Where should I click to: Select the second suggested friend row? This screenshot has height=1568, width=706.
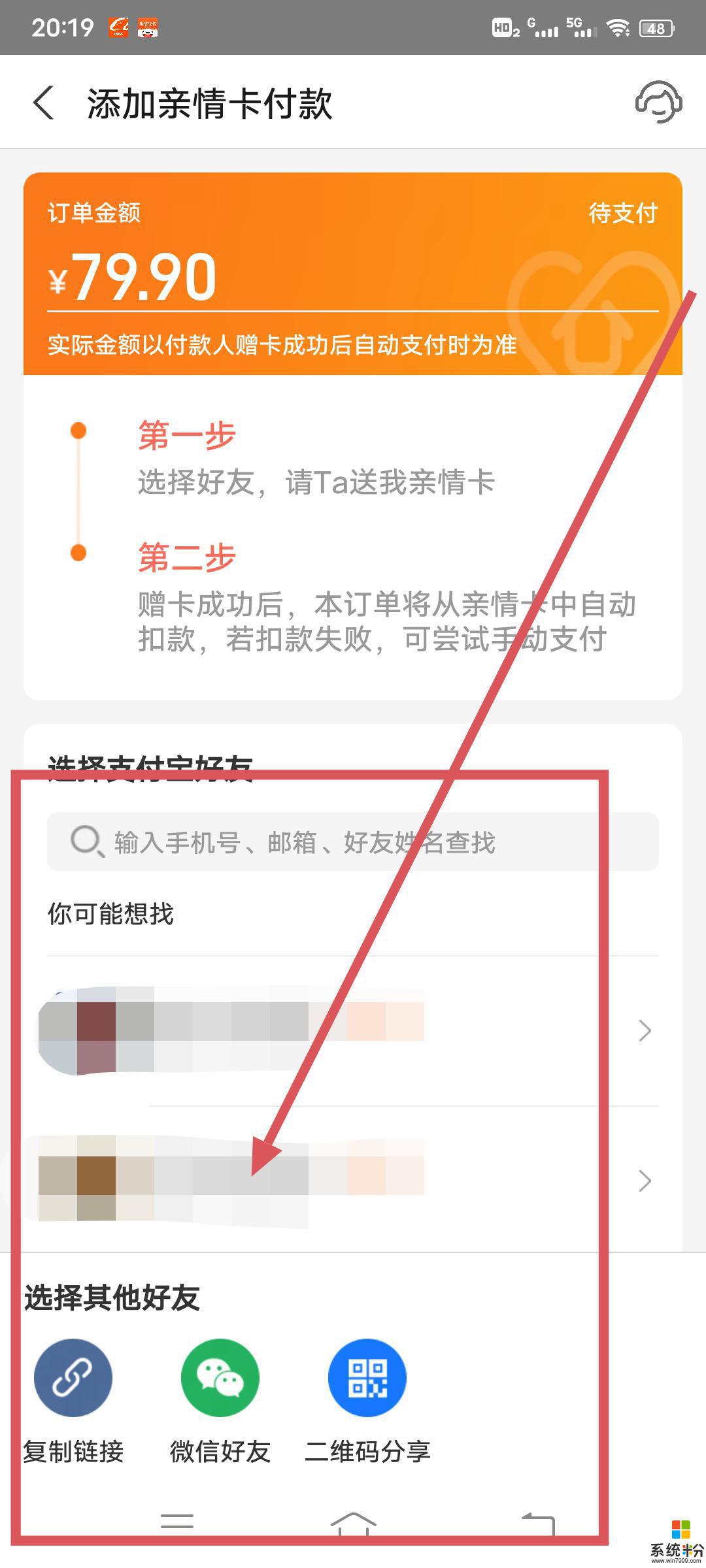point(353,1181)
